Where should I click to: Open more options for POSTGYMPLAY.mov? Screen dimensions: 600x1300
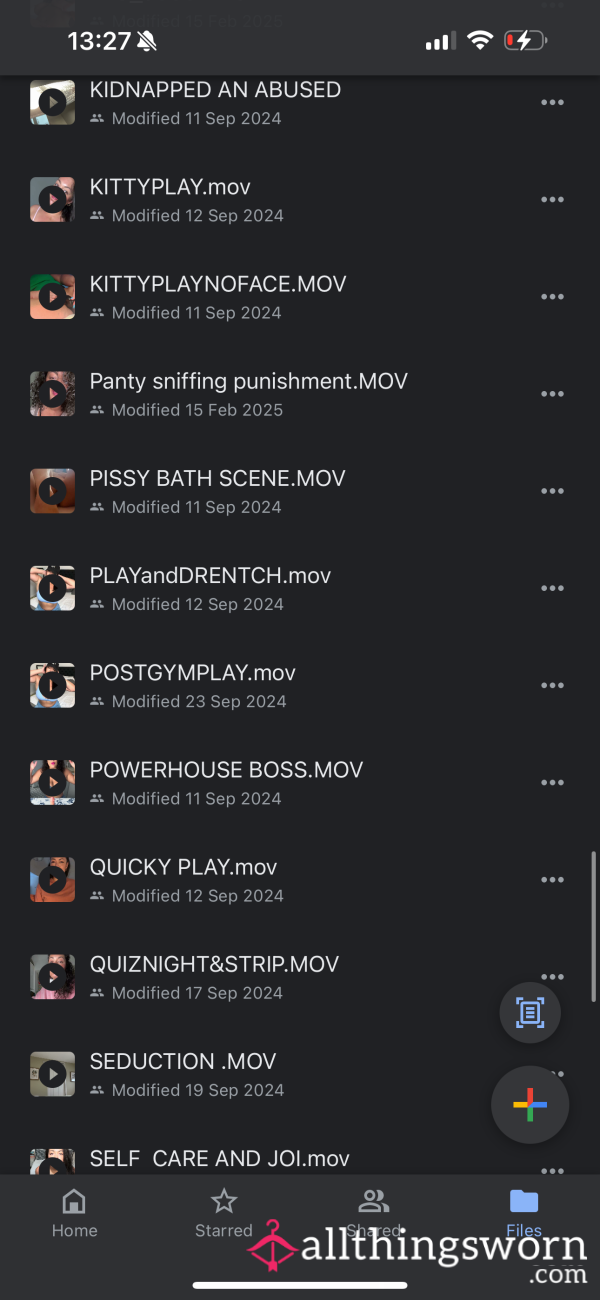coord(552,686)
